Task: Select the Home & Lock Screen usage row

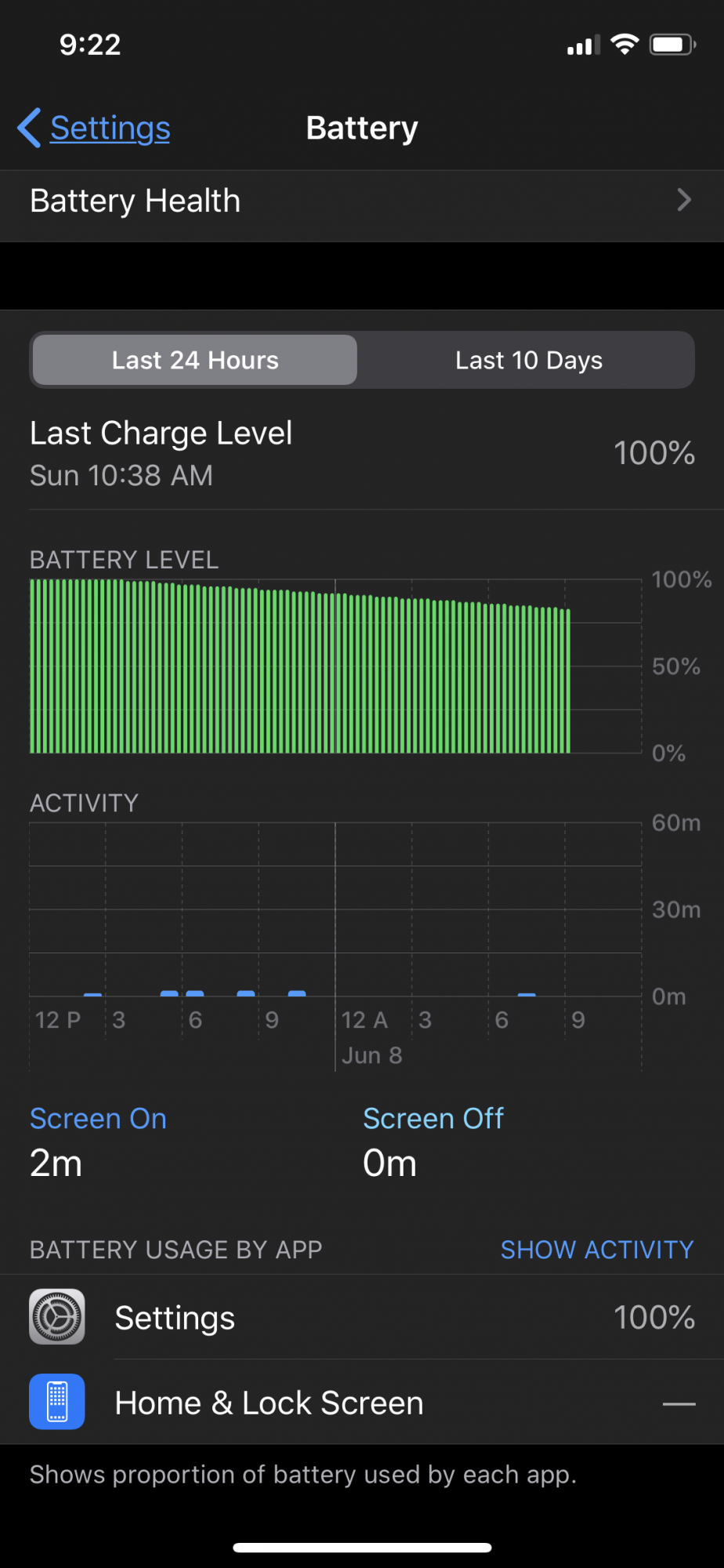Action: (360, 1403)
